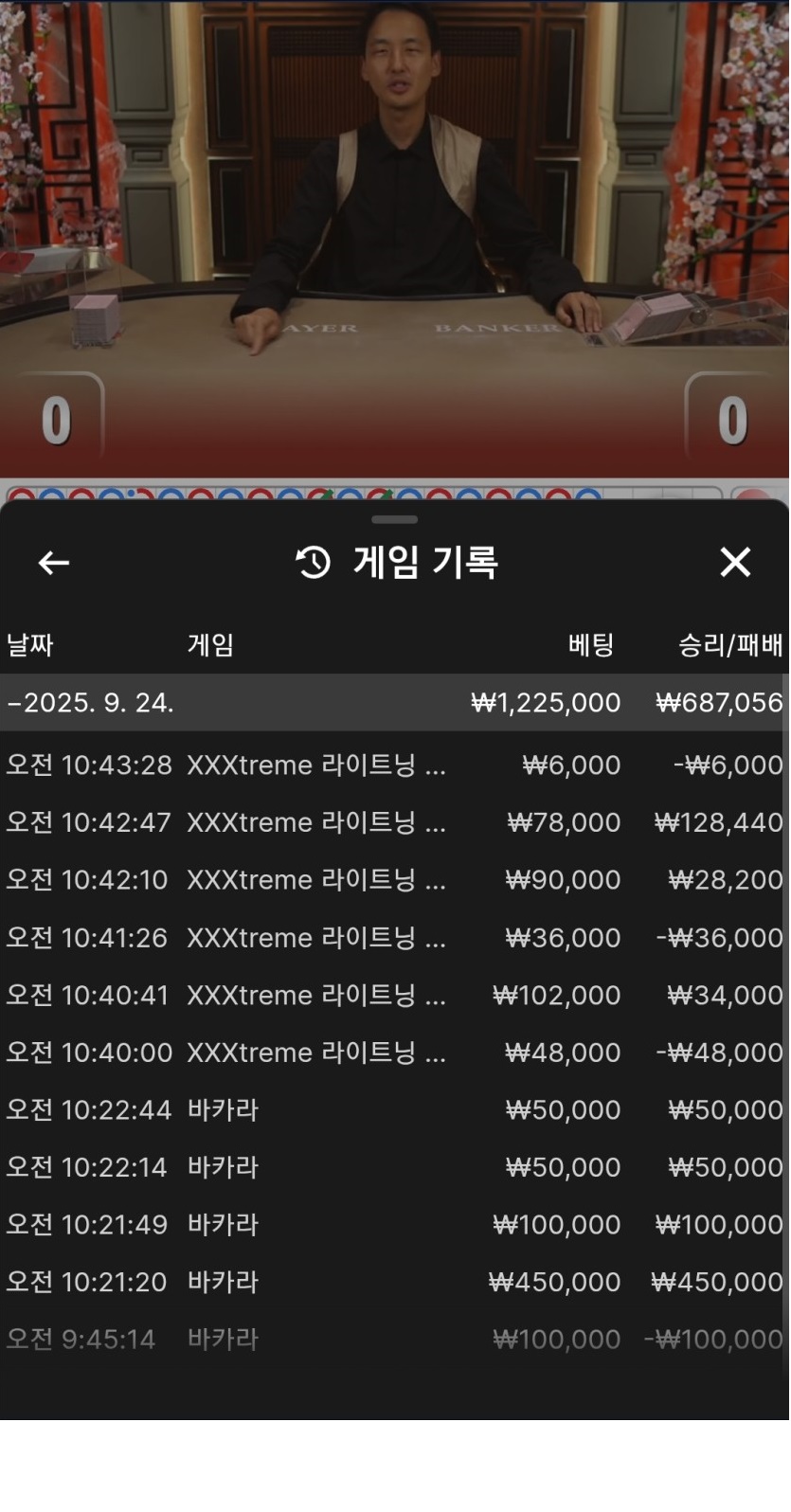Screen dimensions: 791x1512
Task: View the 10:40:41 XXXtreme round details
Action: [393, 996]
